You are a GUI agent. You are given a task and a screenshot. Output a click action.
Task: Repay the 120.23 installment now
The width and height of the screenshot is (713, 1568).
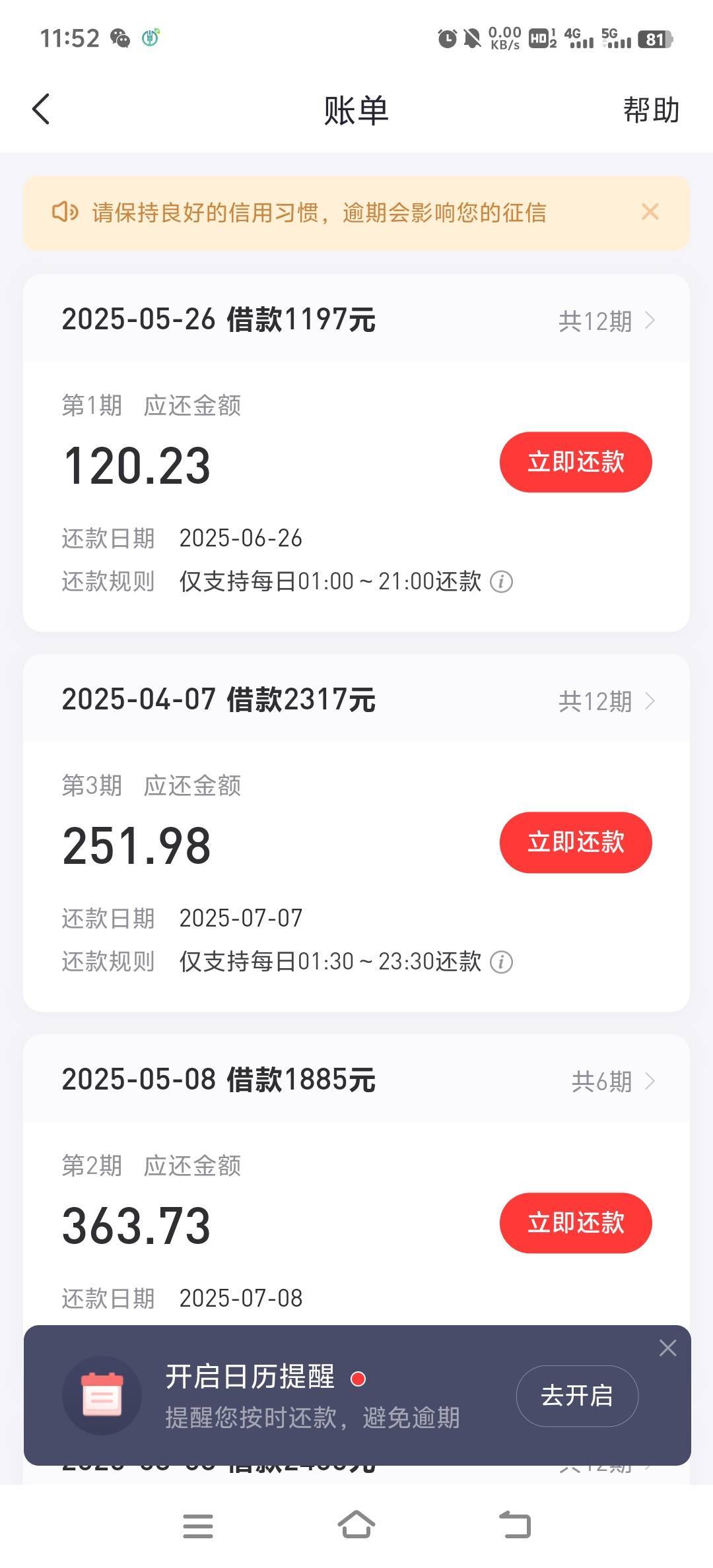576,462
